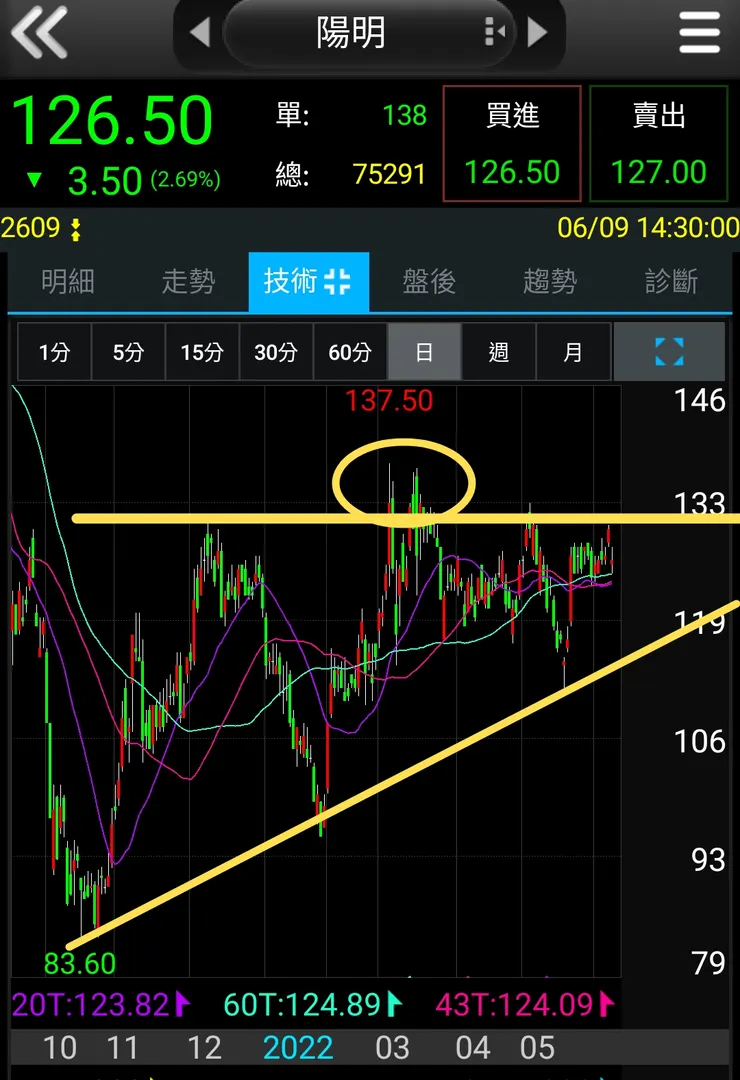The width and height of the screenshot is (740, 1080).
Task: Select the 5分 chart interval
Action: (128, 352)
